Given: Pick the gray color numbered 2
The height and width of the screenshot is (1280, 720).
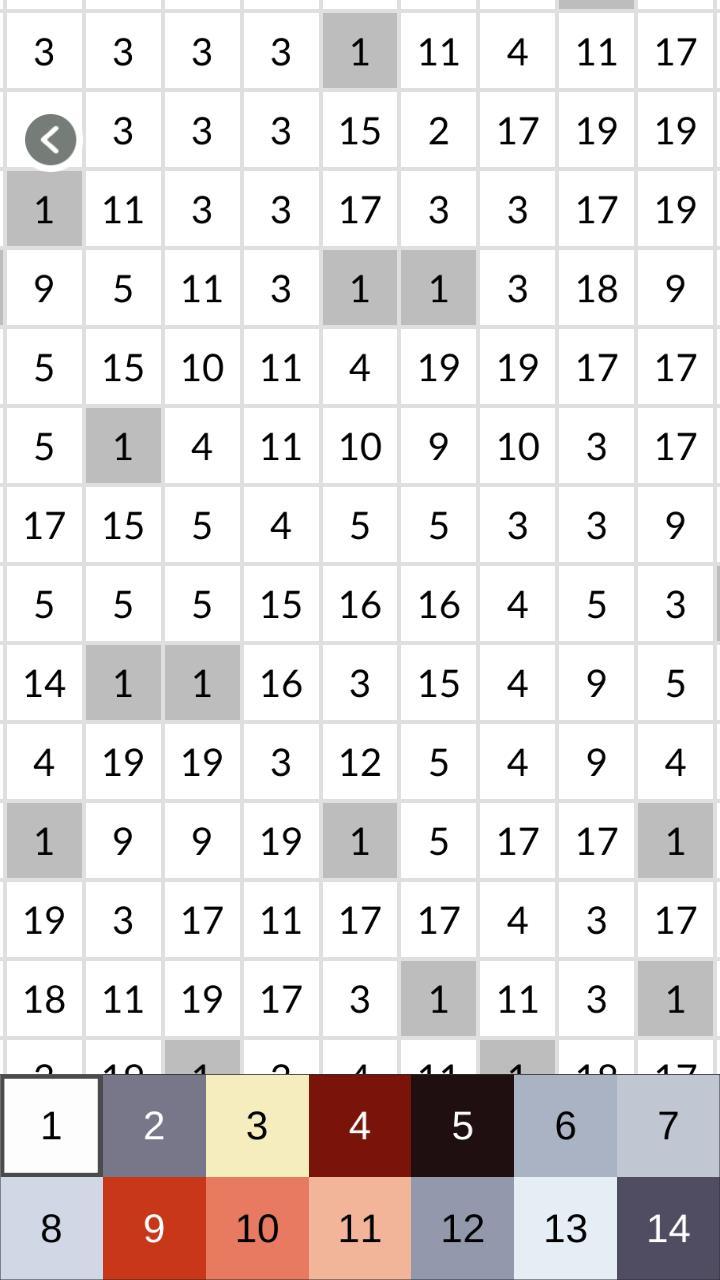Looking at the screenshot, I should point(154,1126).
